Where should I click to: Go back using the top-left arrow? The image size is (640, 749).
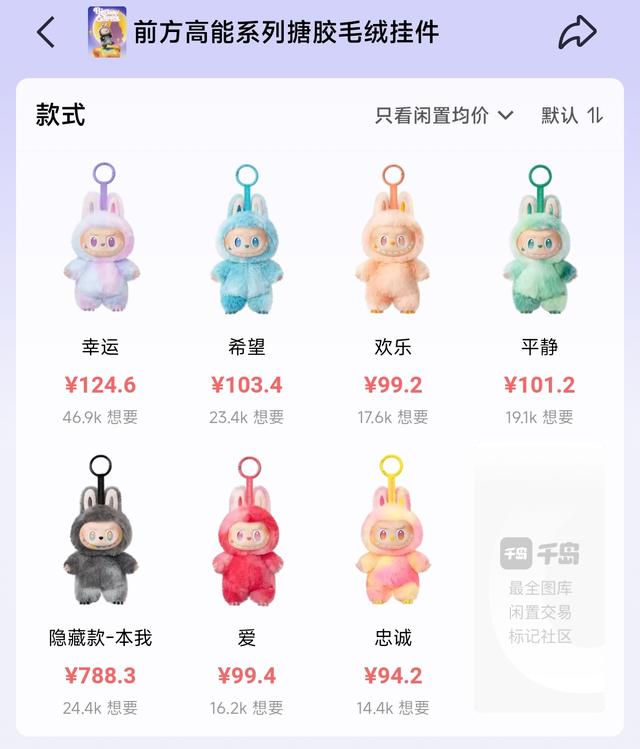[46, 32]
